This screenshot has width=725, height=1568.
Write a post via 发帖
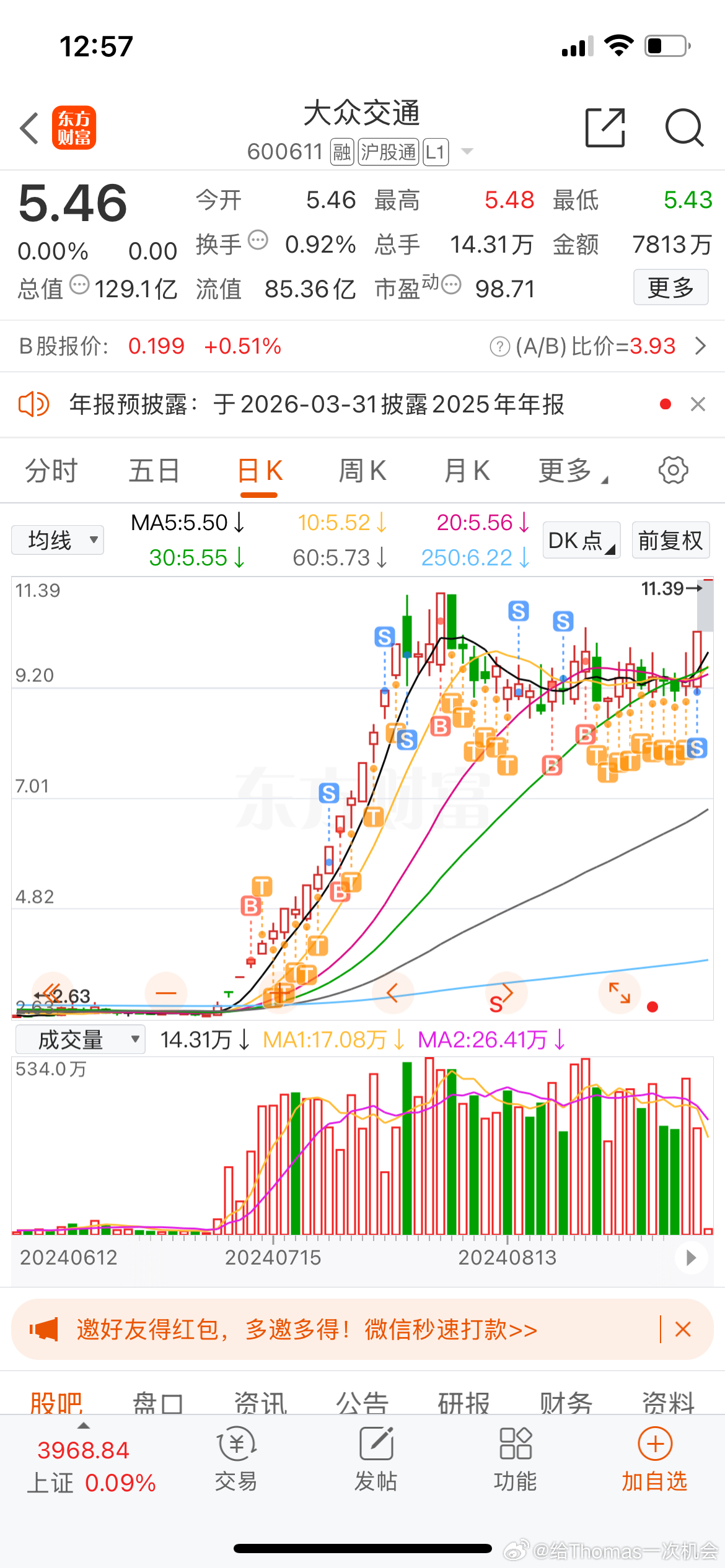coord(376,1459)
